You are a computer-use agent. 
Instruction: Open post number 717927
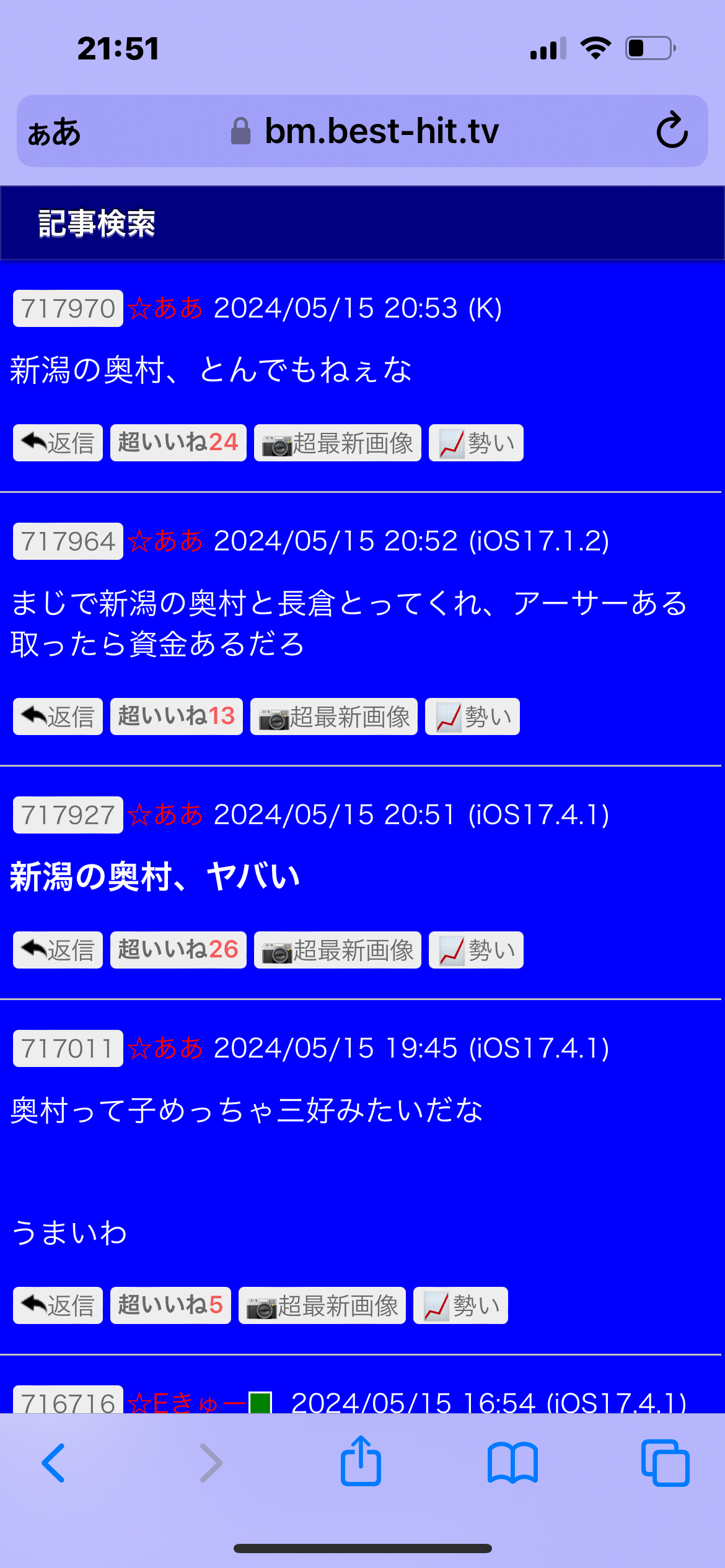68,815
